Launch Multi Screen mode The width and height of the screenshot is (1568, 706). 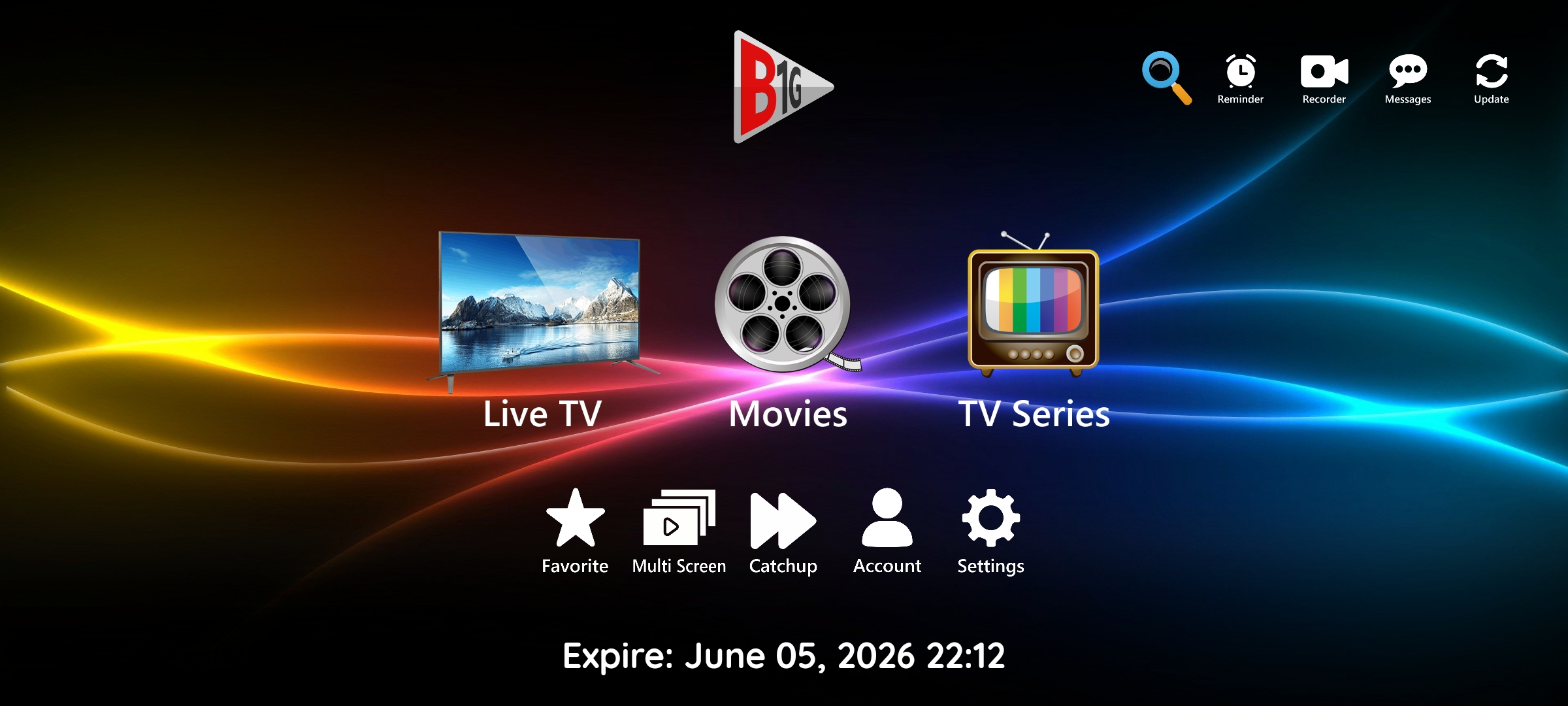pyautogui.click(x=679, y=529)
